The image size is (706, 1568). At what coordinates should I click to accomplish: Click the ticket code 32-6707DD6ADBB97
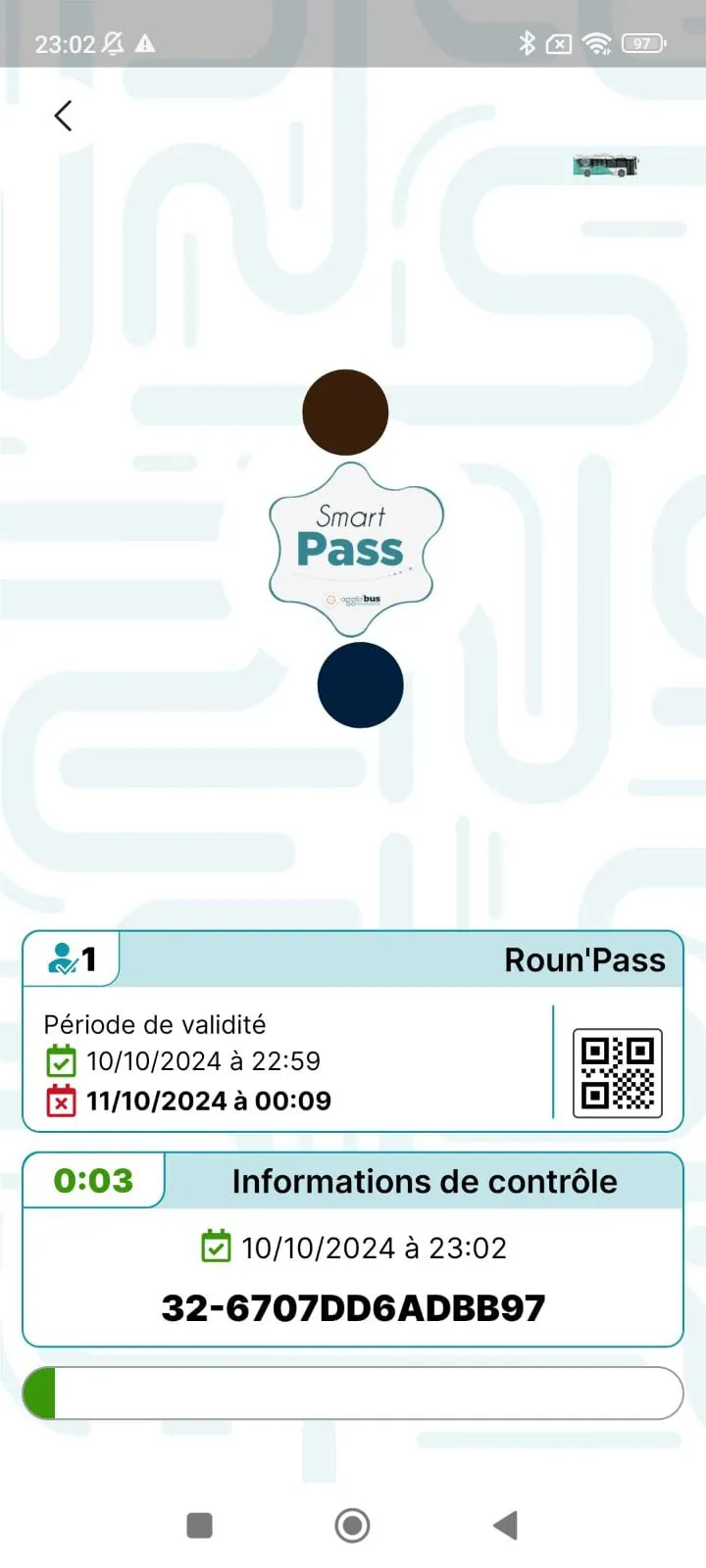(353, 1307)
